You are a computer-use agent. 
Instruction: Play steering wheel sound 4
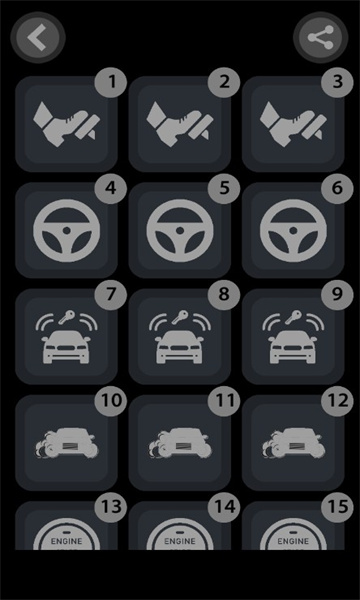(67, 230)
